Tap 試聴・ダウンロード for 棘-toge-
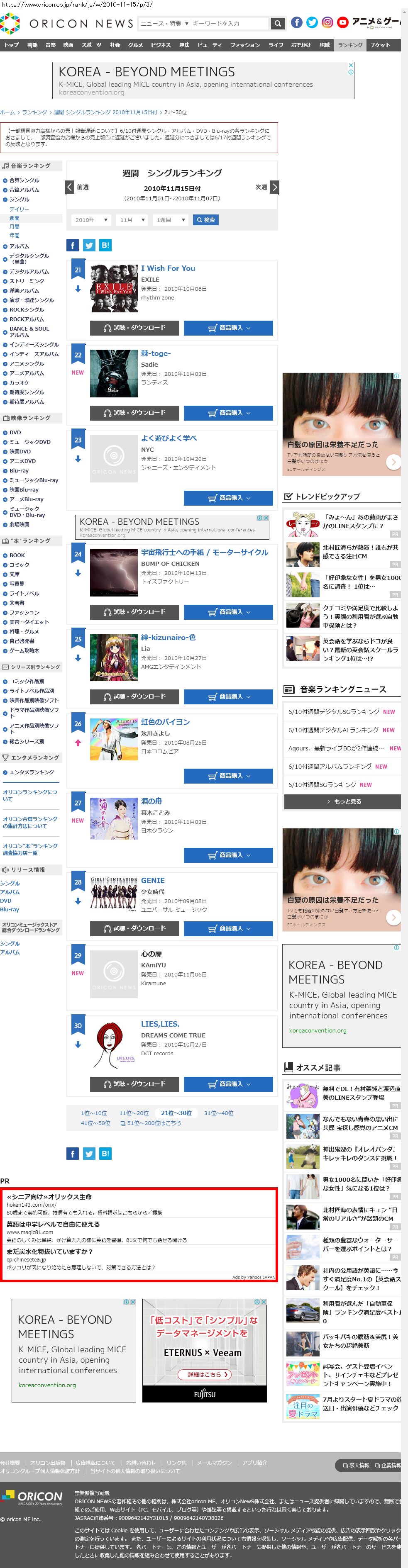The width and height of the screenshot is (408, 1568). pos(134,413)
